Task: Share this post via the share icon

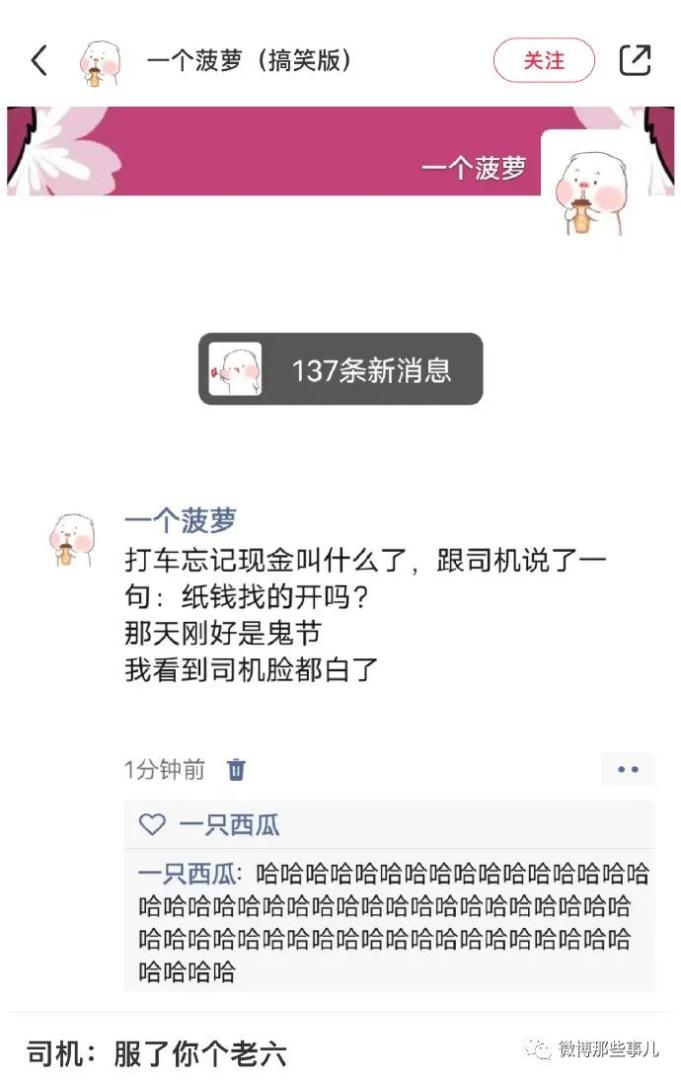Action: (635, 61)
